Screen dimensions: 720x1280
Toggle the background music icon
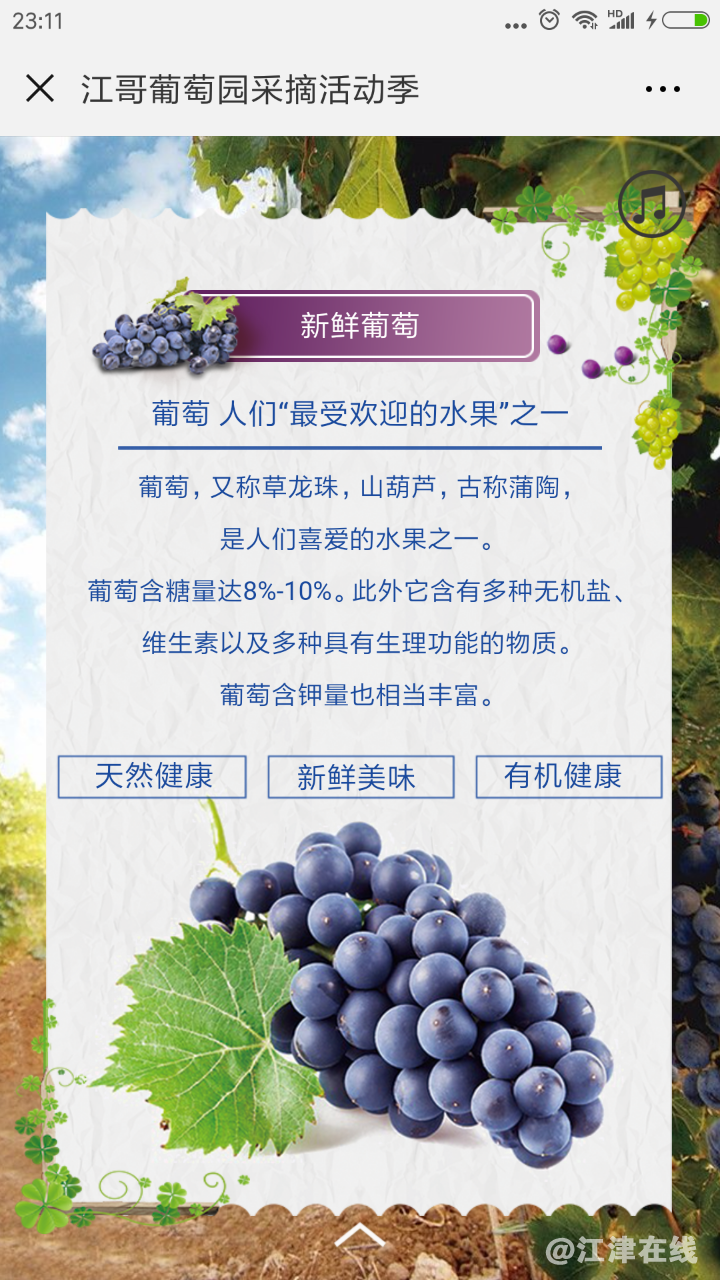click(x=651, y=205)
